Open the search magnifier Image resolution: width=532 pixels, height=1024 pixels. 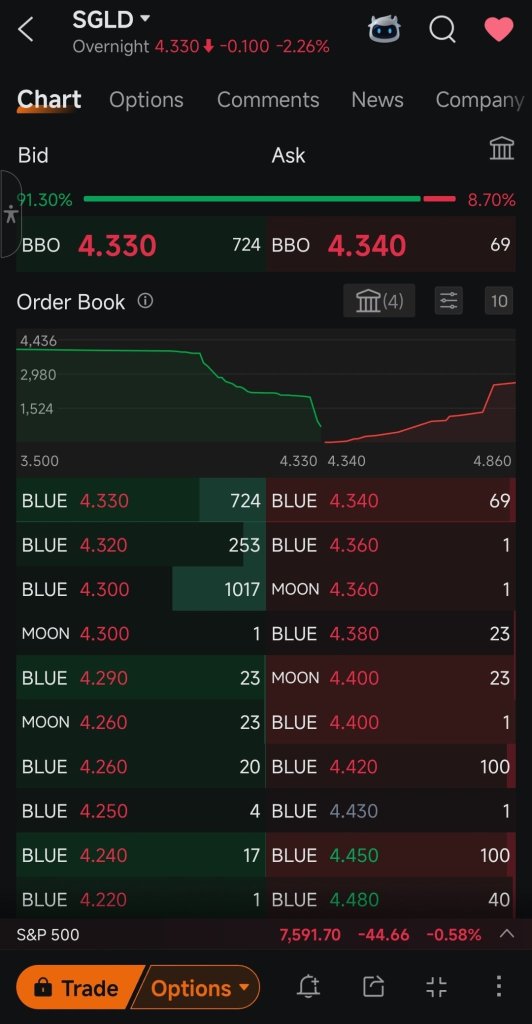coord(442,29)
